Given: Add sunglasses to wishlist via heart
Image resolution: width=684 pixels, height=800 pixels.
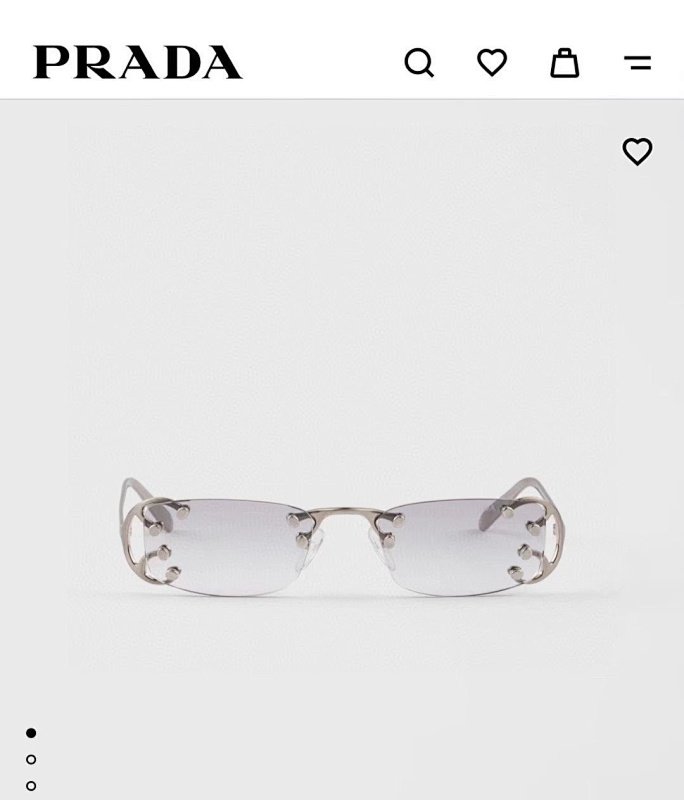Looking at the screenshot, I should coord(638,152).
